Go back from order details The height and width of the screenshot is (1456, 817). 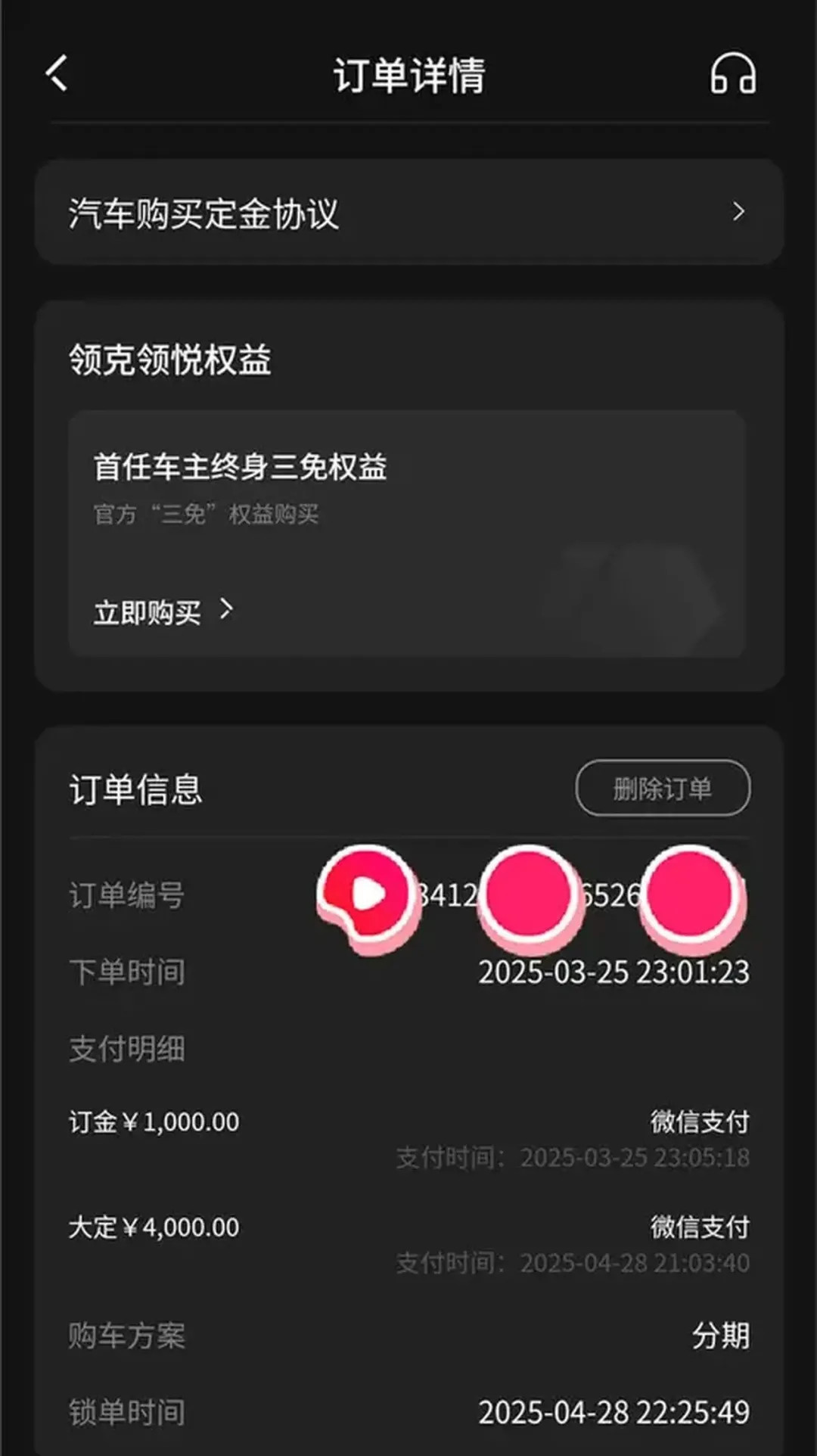coord(57,74)
